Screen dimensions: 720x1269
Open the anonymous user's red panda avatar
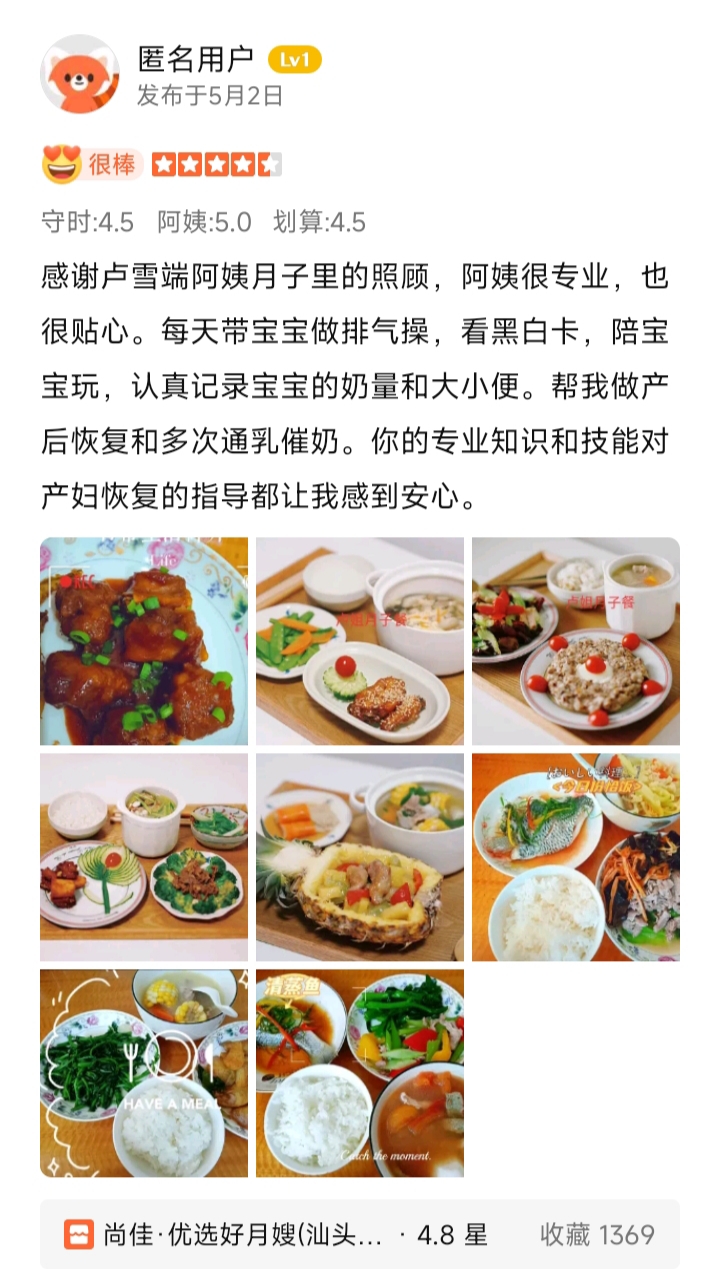[x=79, y=75]
